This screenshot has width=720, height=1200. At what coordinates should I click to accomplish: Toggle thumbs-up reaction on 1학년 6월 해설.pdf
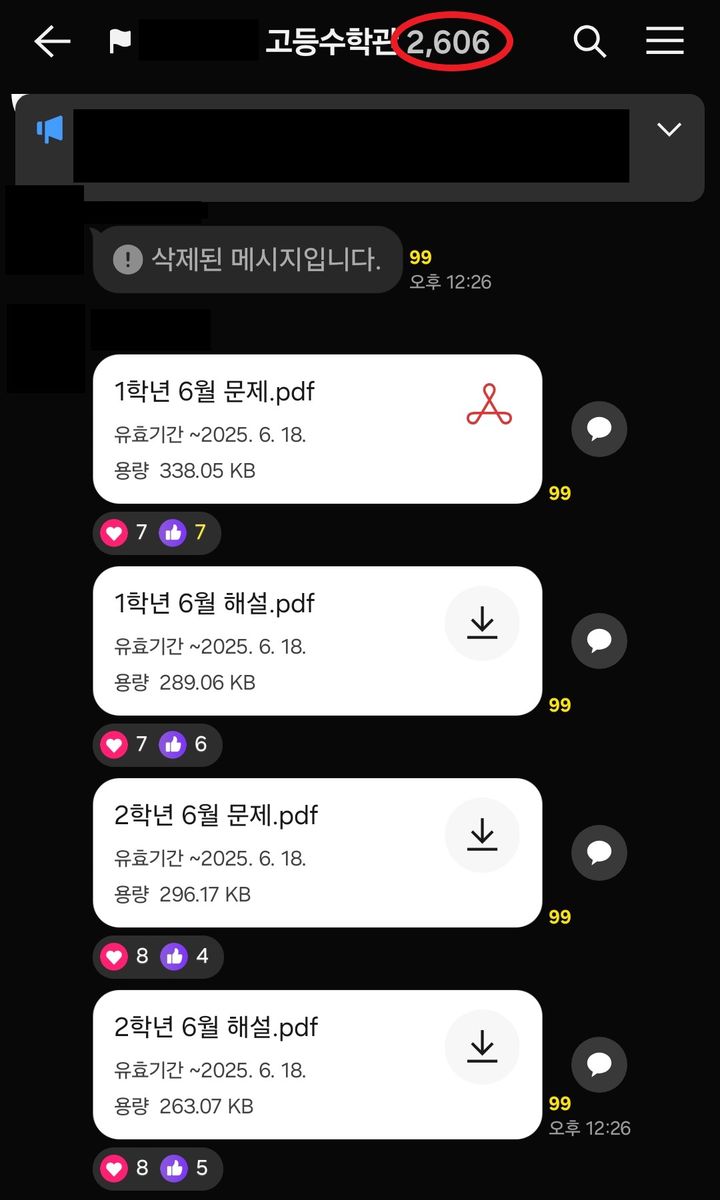175,744
